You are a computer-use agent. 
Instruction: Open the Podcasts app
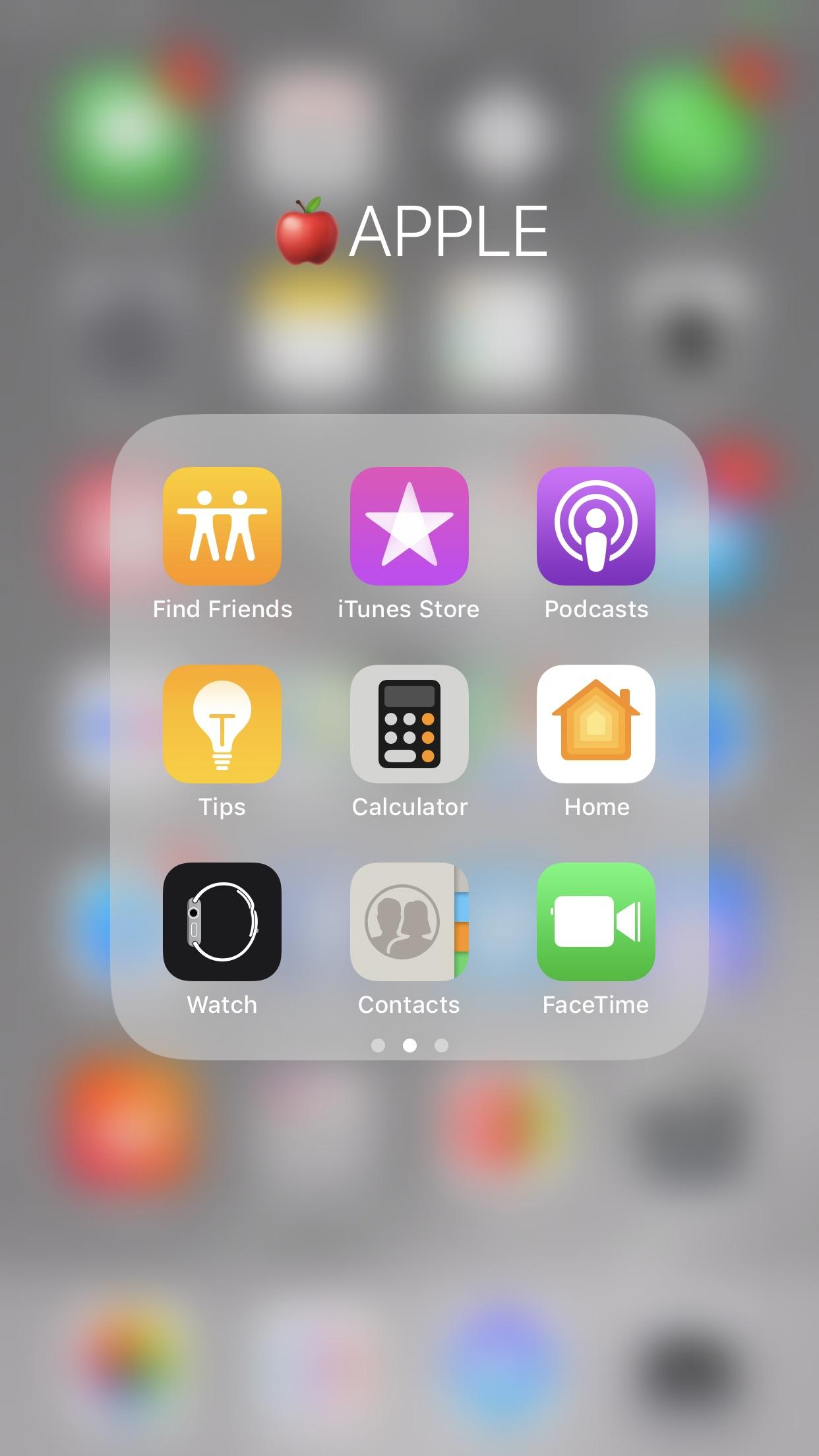point(595,526)
